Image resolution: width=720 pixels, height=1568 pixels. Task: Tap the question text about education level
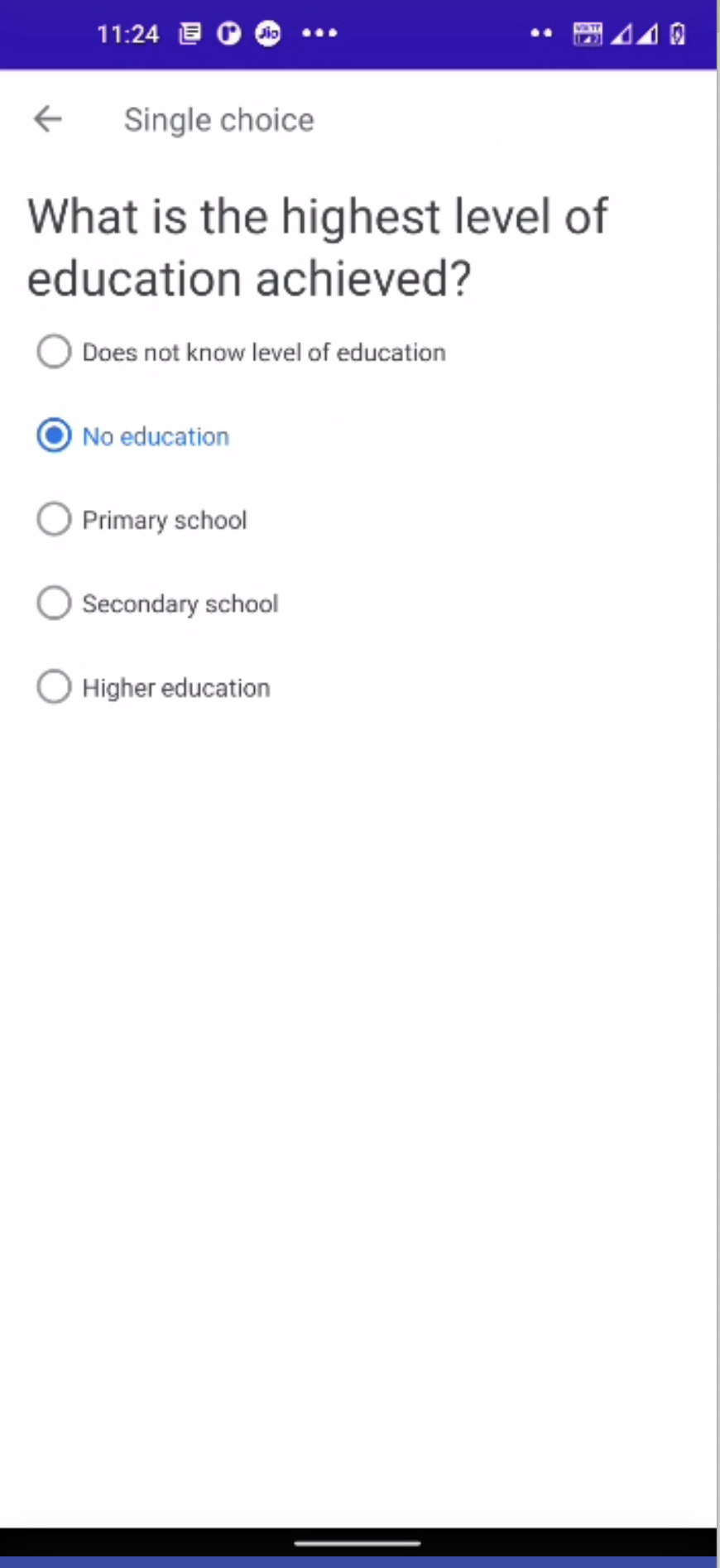318,247
